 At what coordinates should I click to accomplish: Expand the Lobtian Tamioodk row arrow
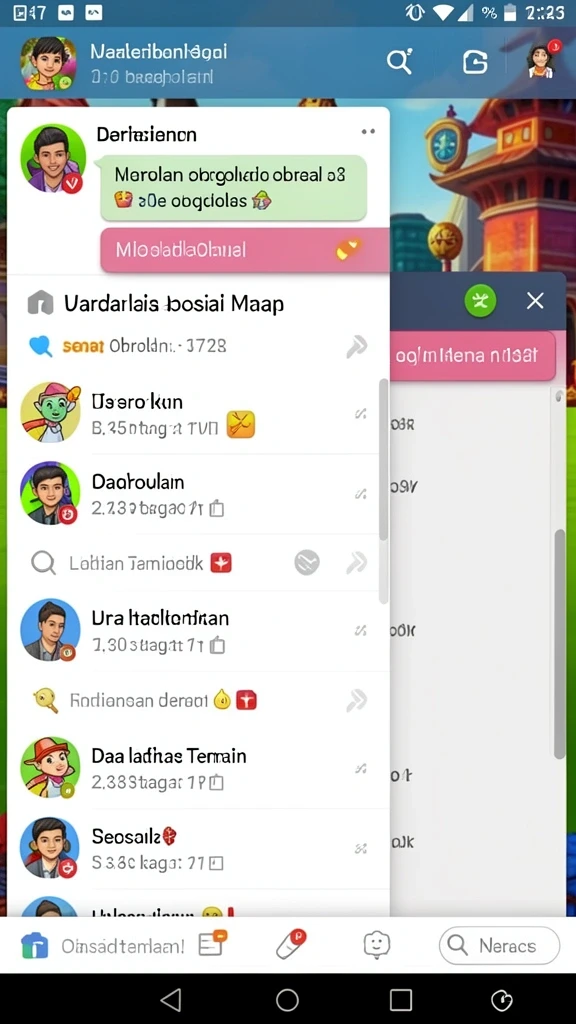click(357, 562)
